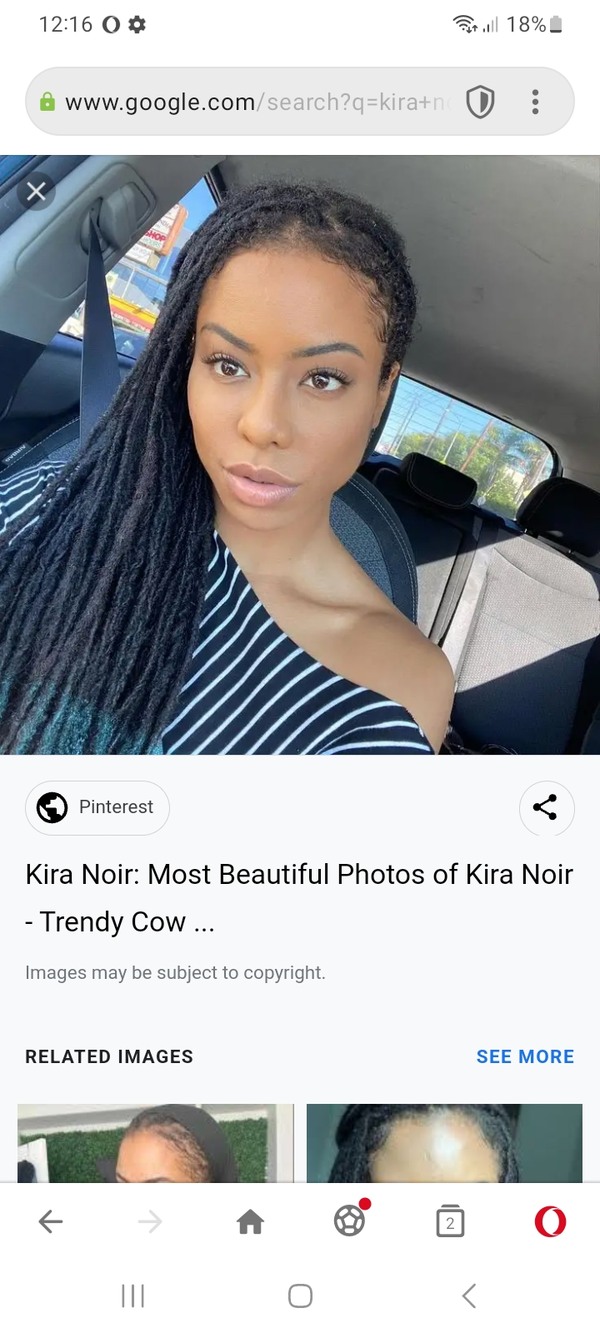Go back to the previous page
This screenshot has width=600, height=1333.
(50, 1221)
